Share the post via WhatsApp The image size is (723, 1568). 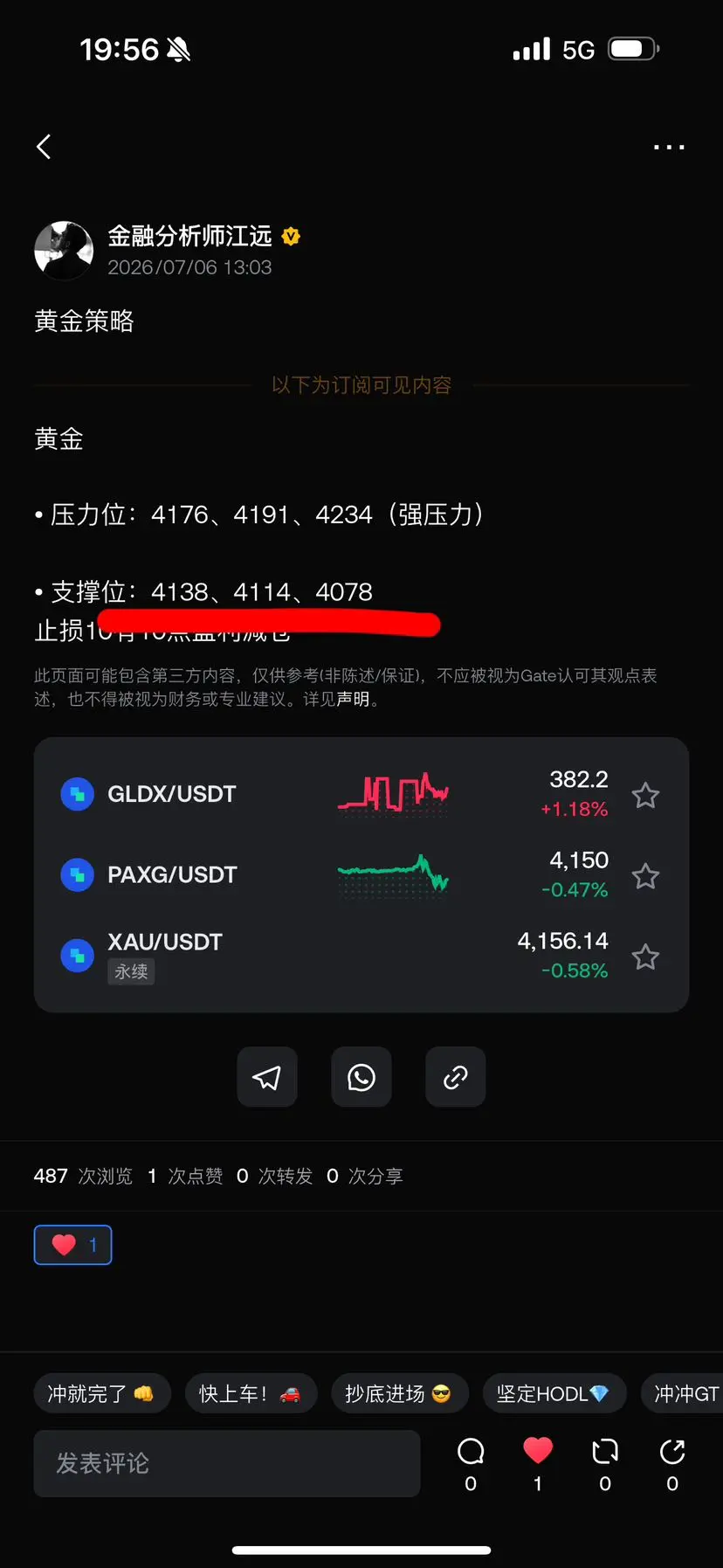point(361,1077)
